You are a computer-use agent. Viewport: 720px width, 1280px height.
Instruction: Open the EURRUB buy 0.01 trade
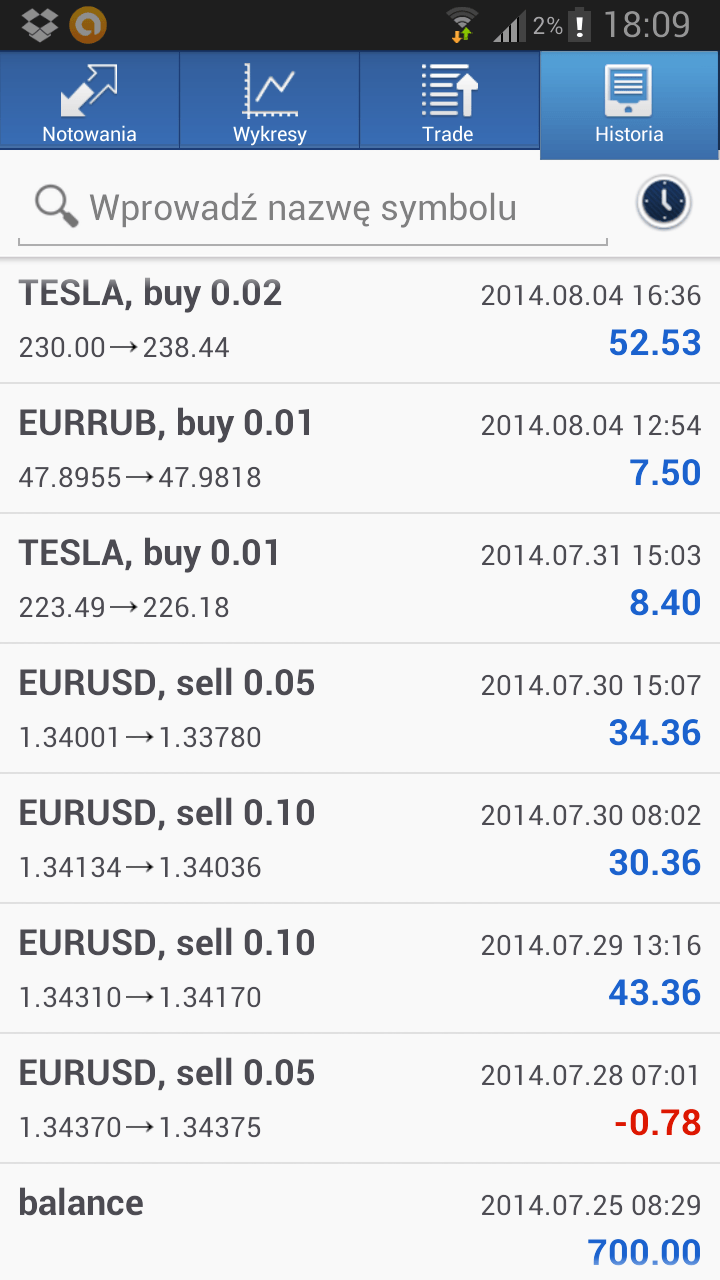(x=360, y=449)
